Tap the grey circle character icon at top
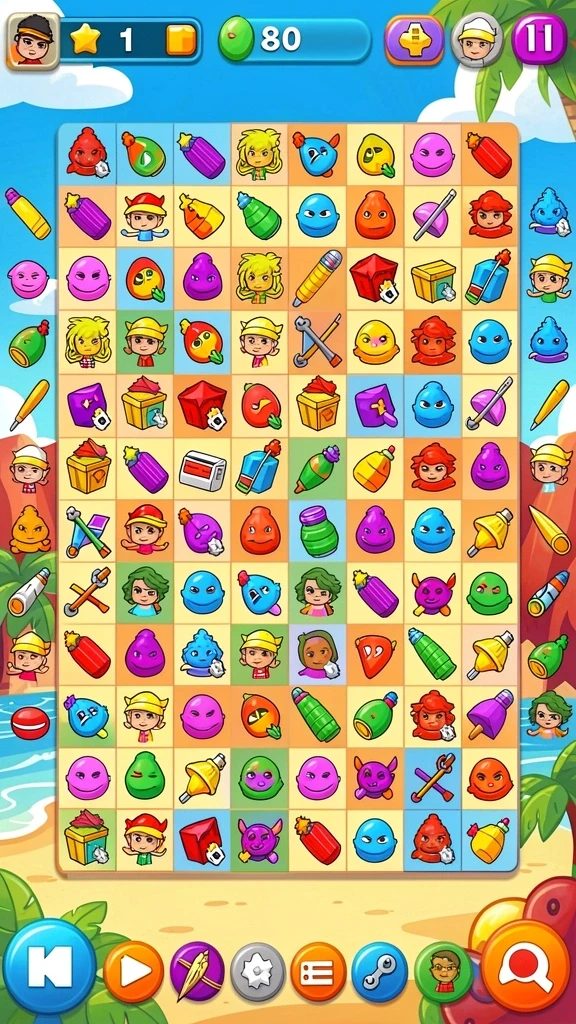The height and width of the screenshot is (1024, 576). click(x=477, y=39)
